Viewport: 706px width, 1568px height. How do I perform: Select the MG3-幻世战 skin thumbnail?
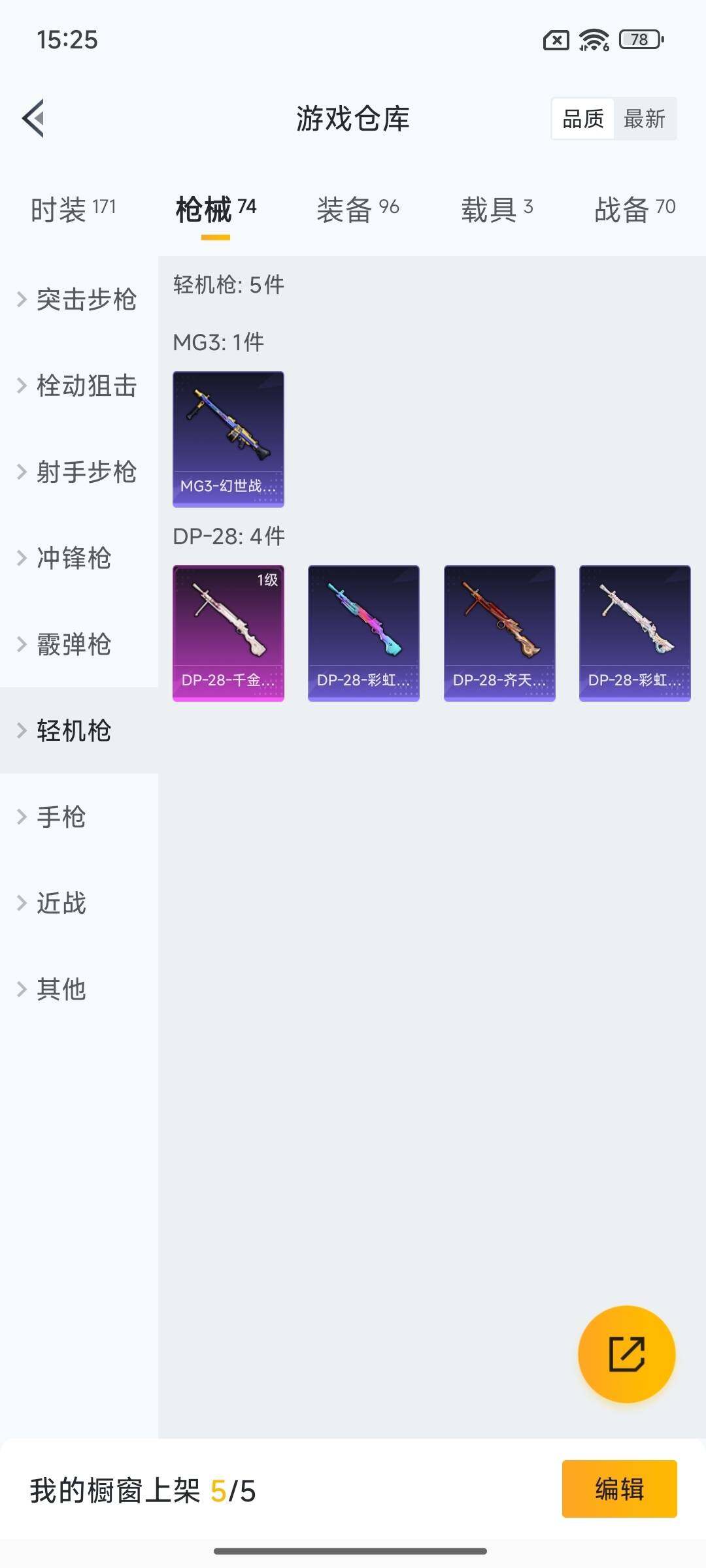click(x=228, y=438)
